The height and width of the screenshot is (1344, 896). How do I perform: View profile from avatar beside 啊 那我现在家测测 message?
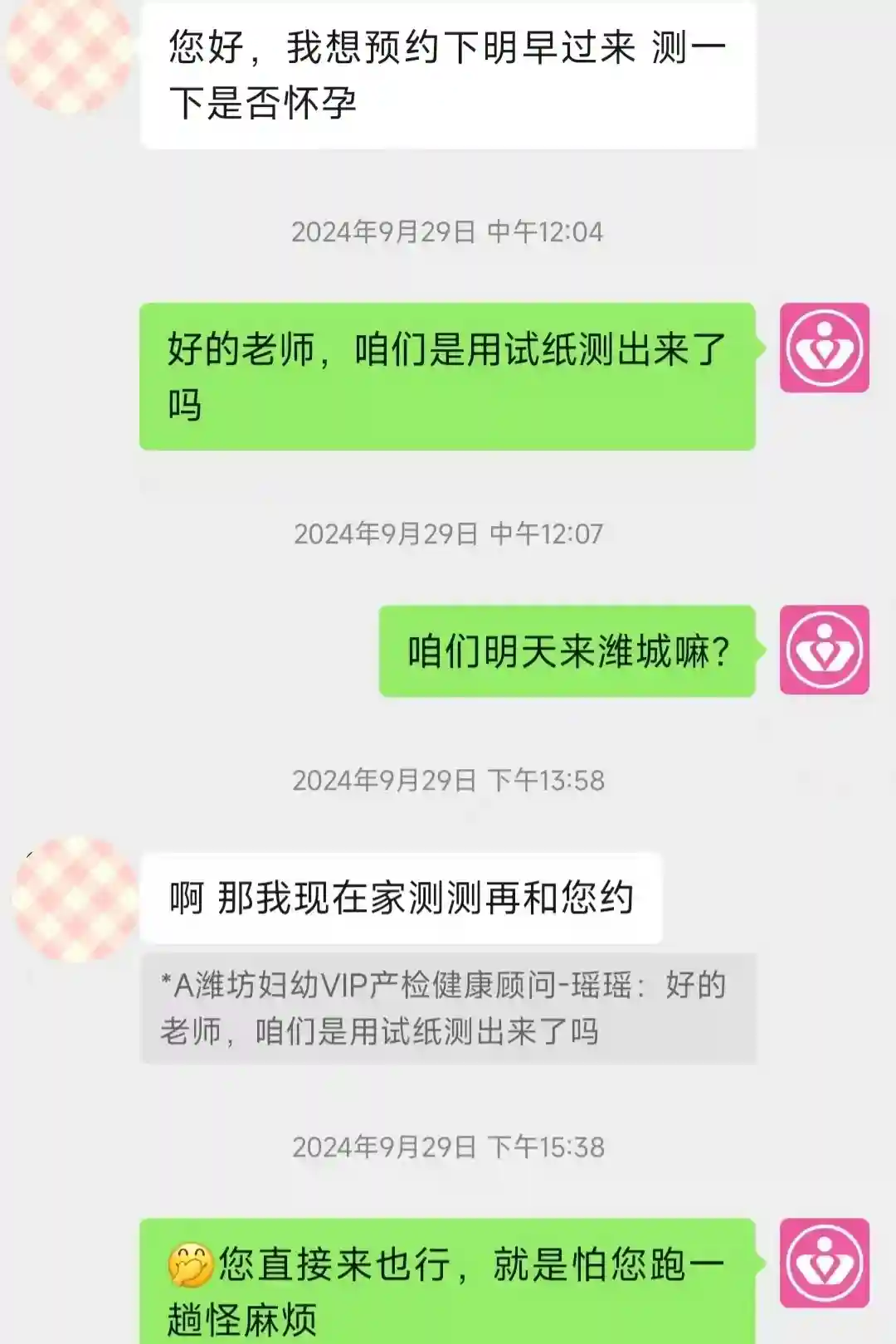[76, 898]
